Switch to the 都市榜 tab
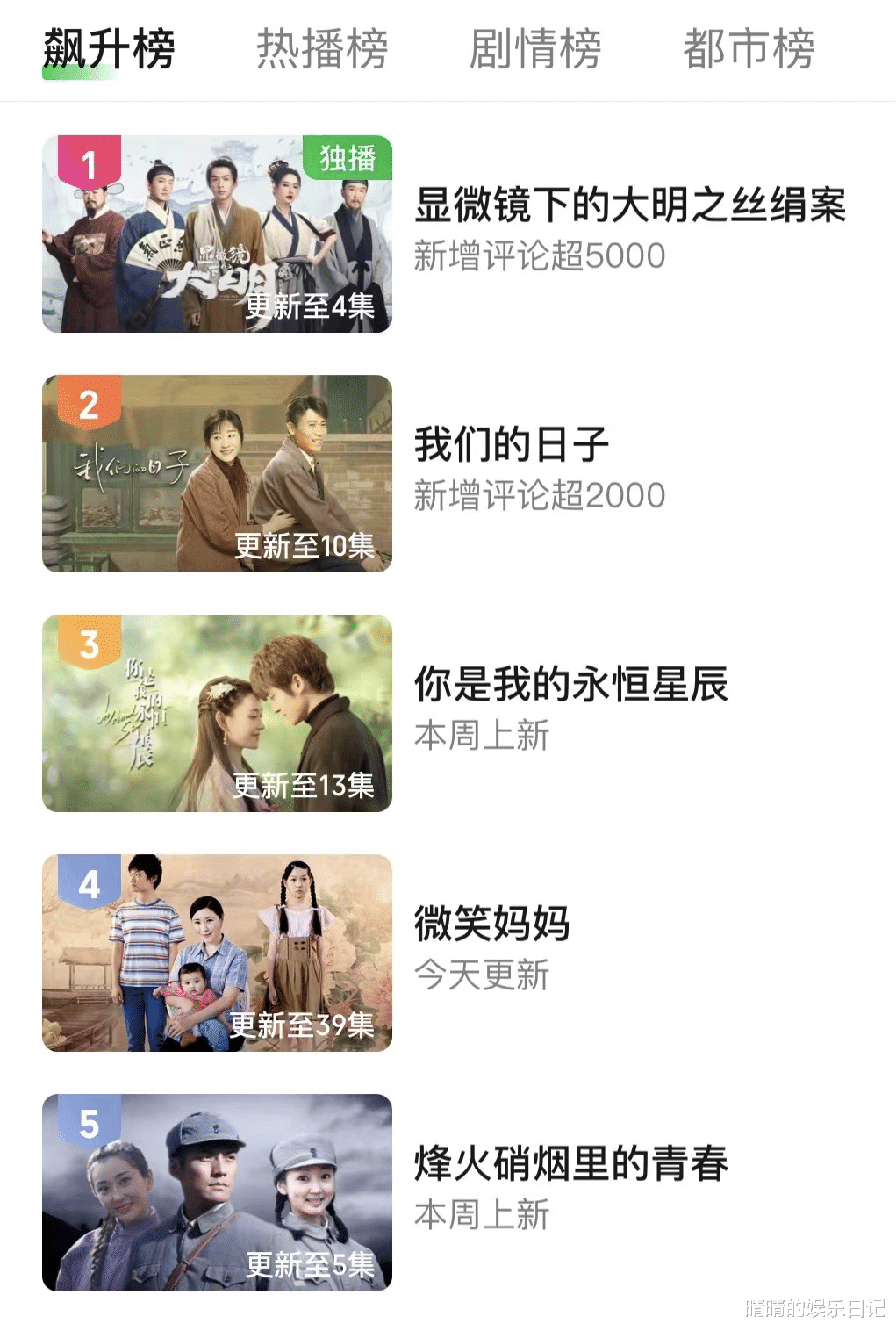Image resolution: width=896 pixels, height=1331 pixels. (x=749, y=49)
